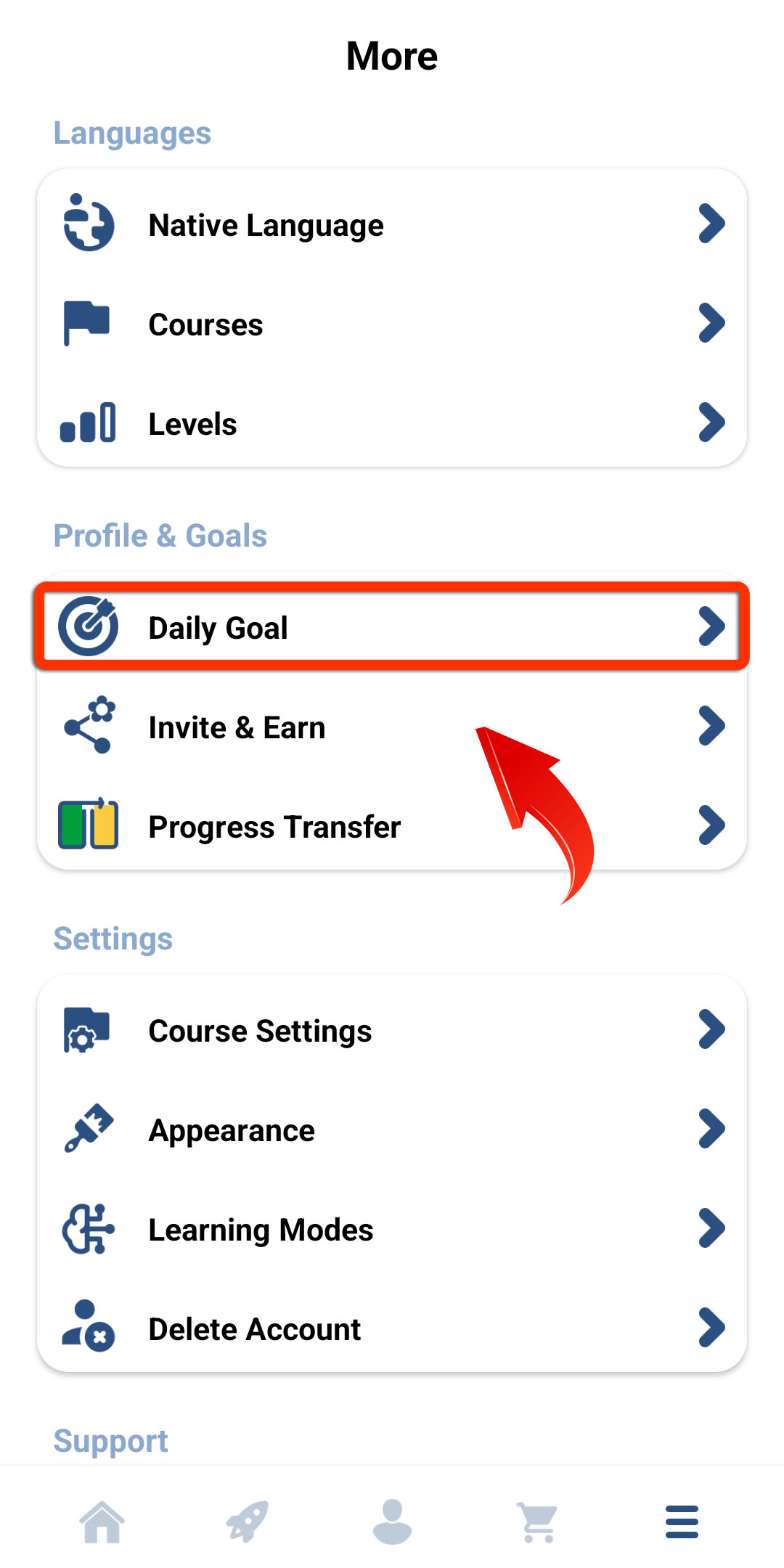The width and height of the screenshot is (784, 1568).
Task: Open Native Language settings
Action: (x=392, y=225)
